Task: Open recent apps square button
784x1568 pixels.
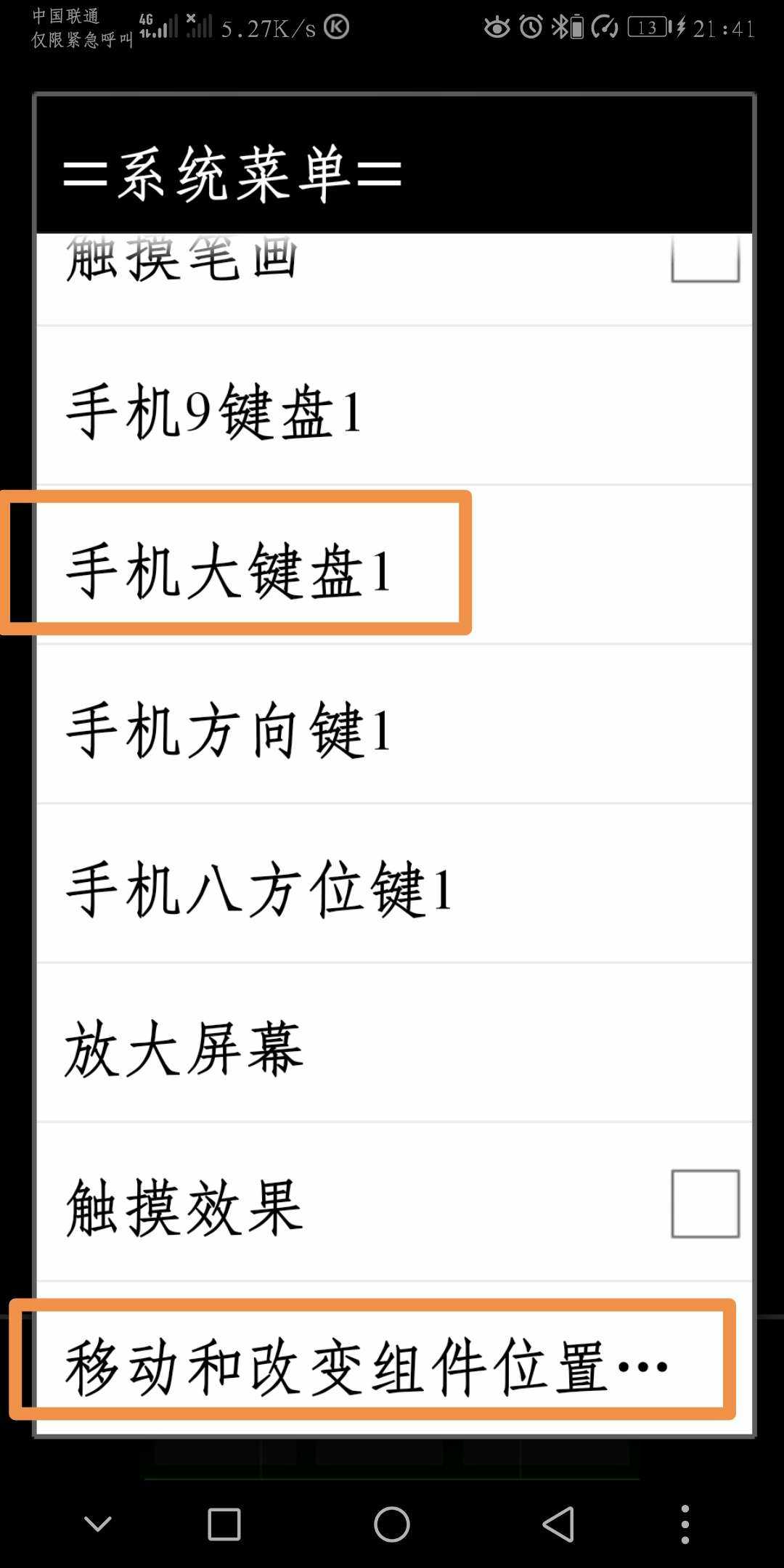Action: tap(224, 1523)
